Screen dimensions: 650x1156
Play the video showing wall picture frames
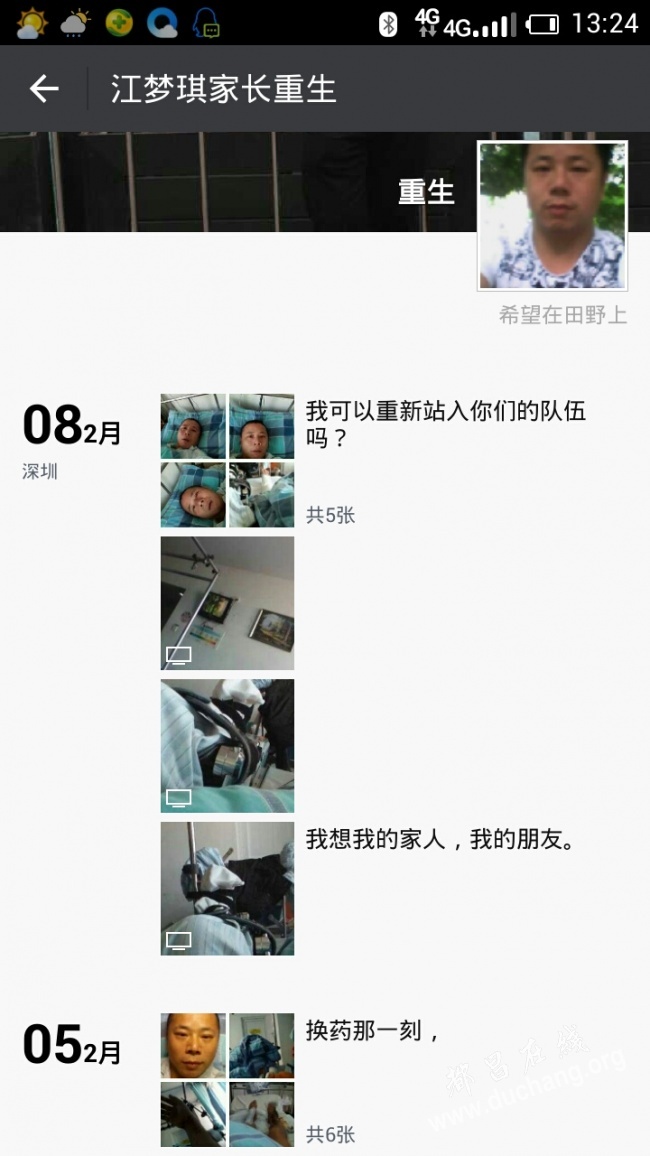tap(227, 603)
